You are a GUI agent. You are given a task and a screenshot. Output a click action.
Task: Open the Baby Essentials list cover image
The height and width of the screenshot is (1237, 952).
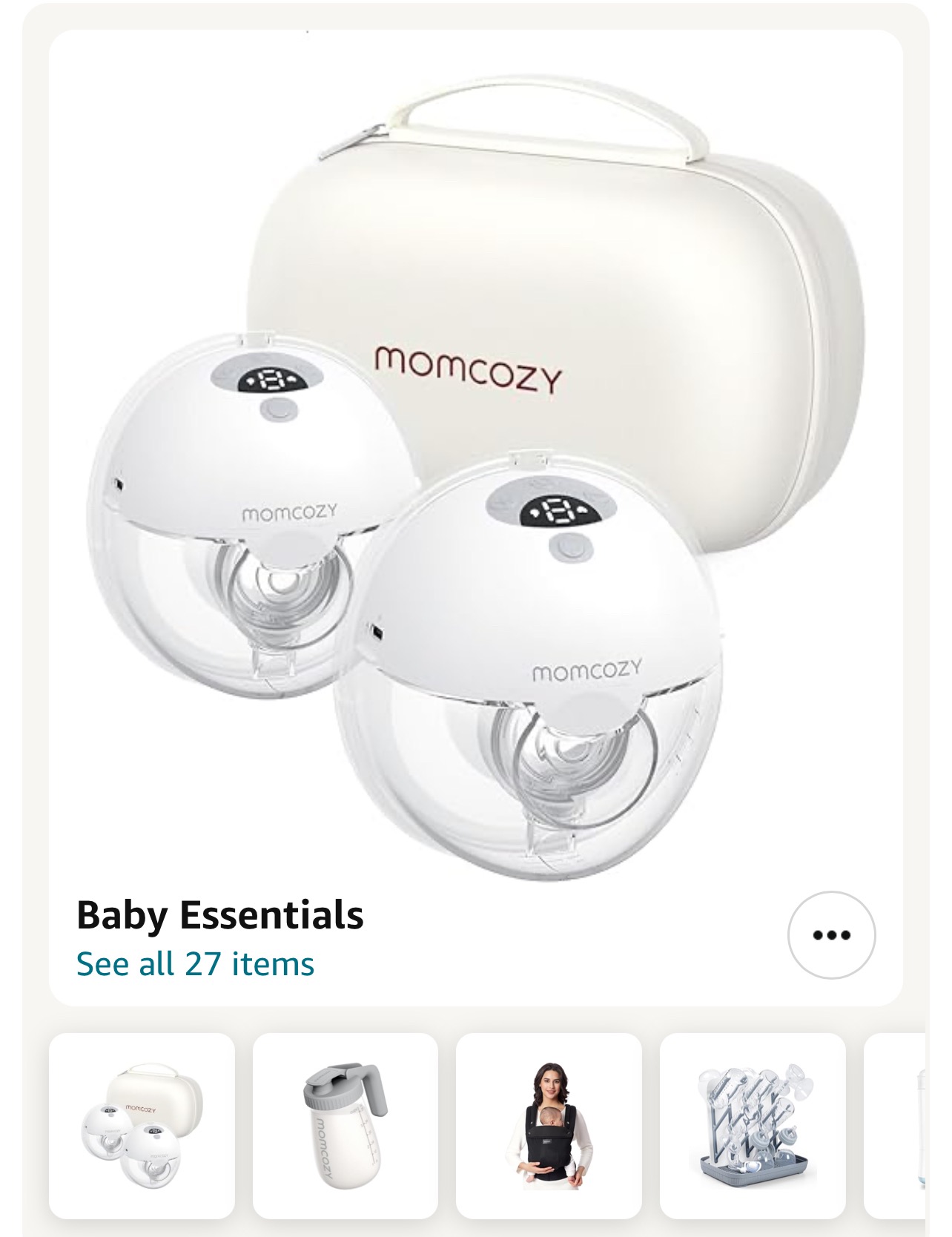(475, 475)
